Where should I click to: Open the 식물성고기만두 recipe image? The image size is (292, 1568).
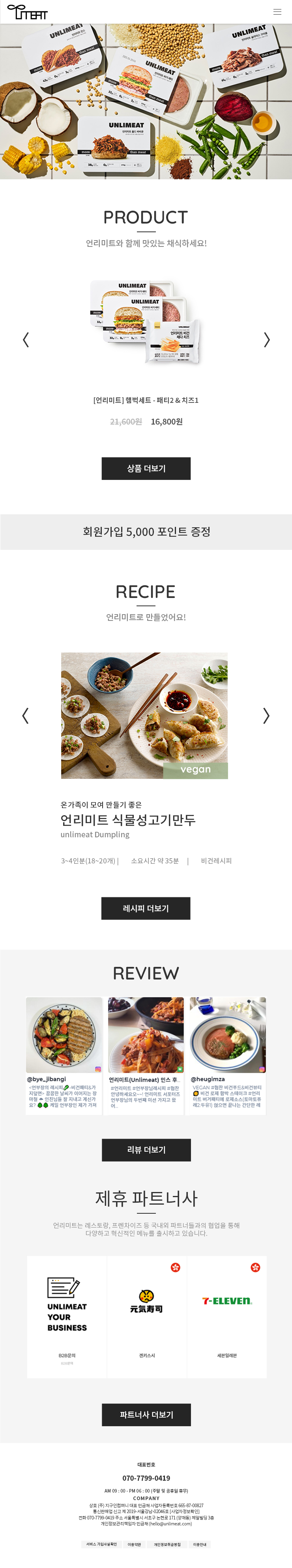pos(144,715)
